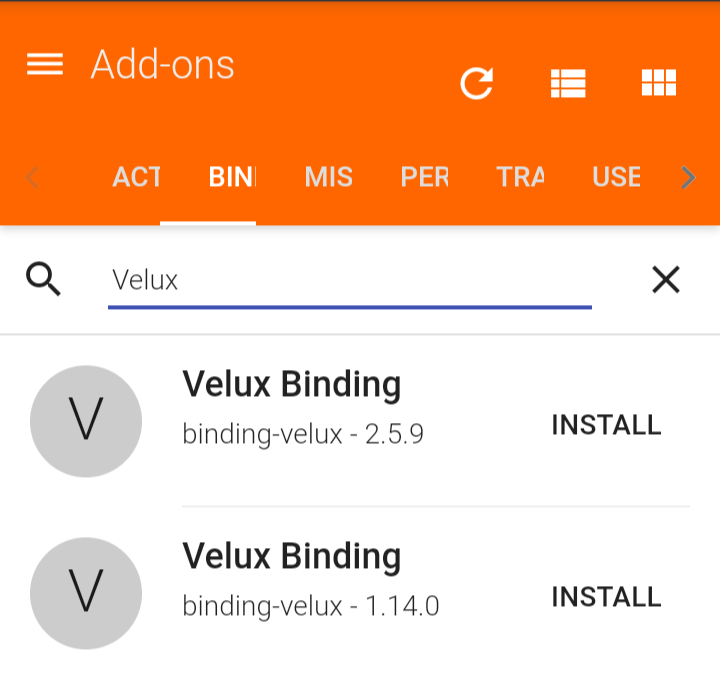The height and width of the screenshot is (683, 720).
Task: Go to the TRA tab
Action: tap(520, 178)
